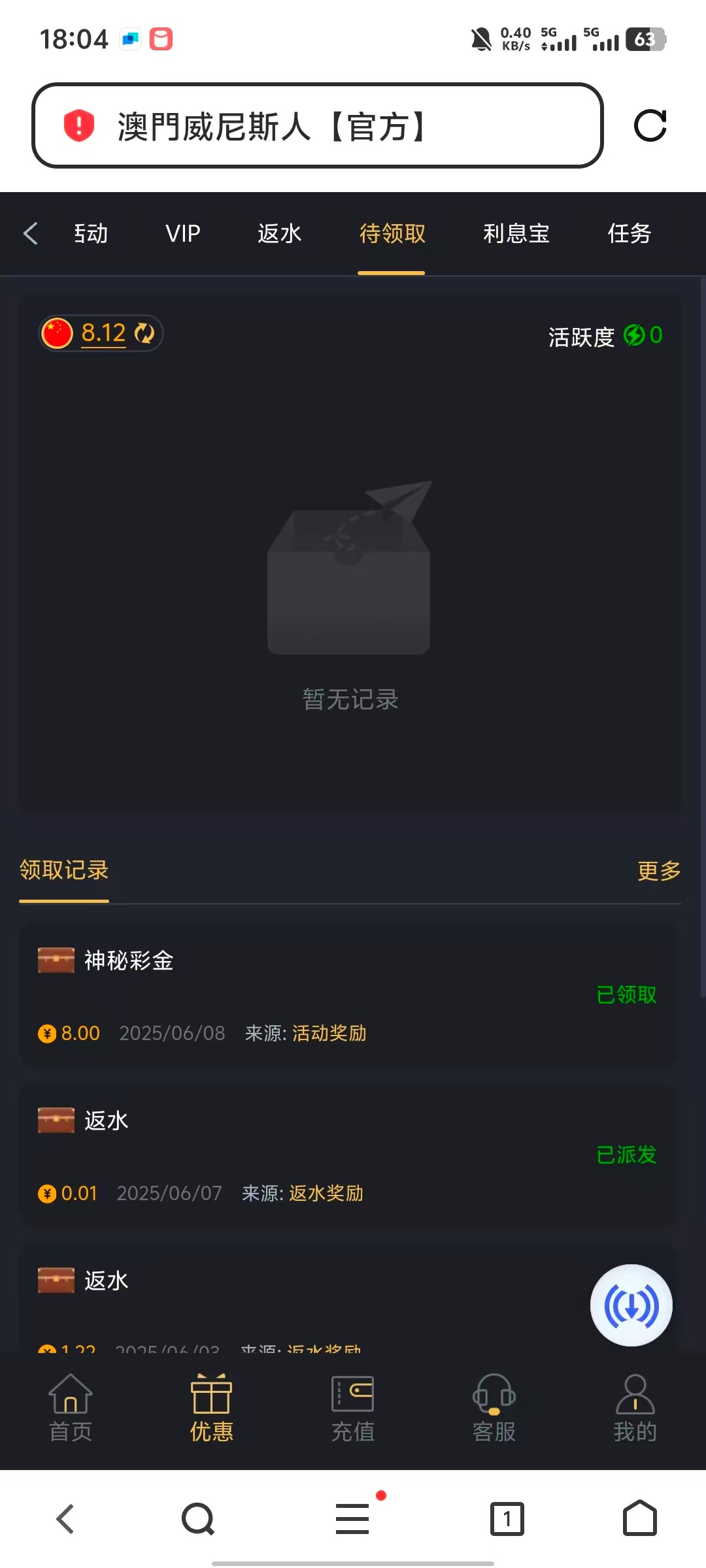The width and height of the screenshot is (706, 1568).
Task: Open the browser tab switcher
Action: 507,1518
